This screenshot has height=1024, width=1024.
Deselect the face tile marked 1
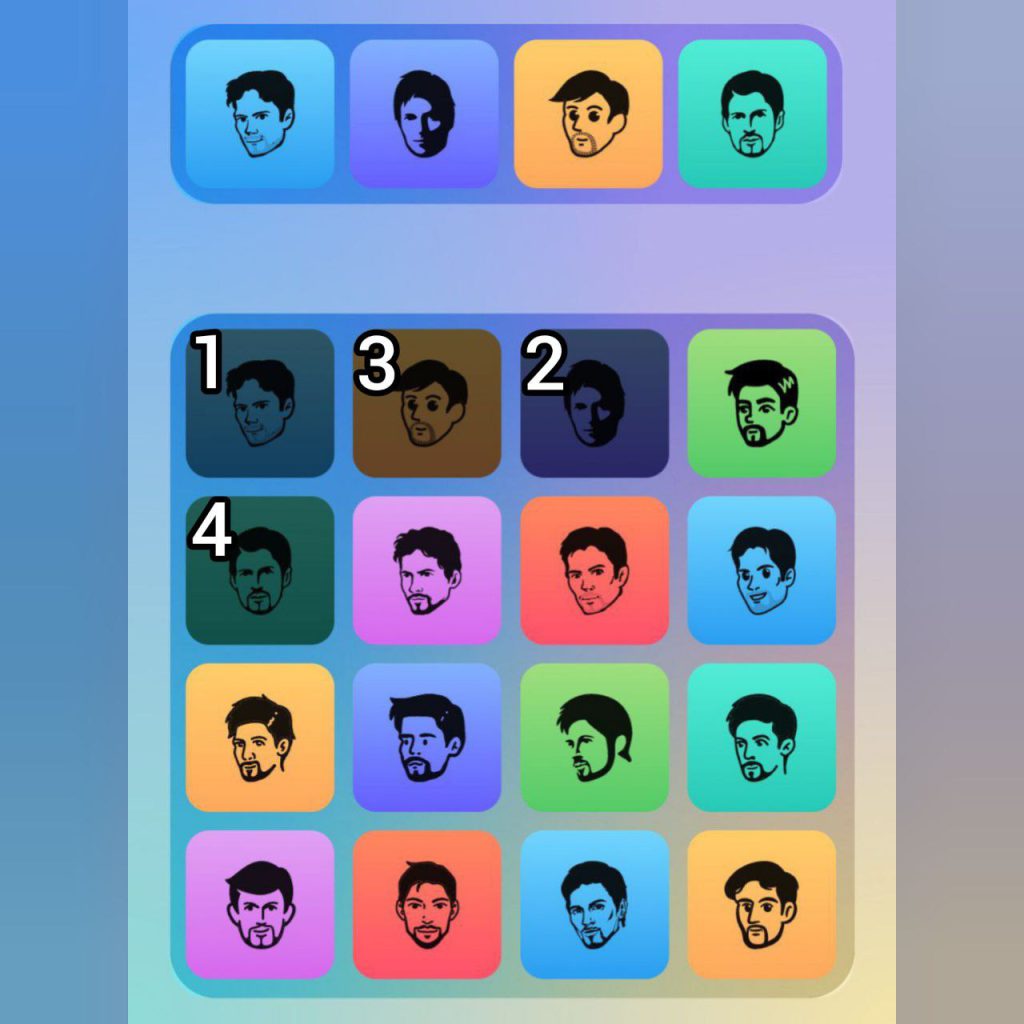tap(260, 403)
